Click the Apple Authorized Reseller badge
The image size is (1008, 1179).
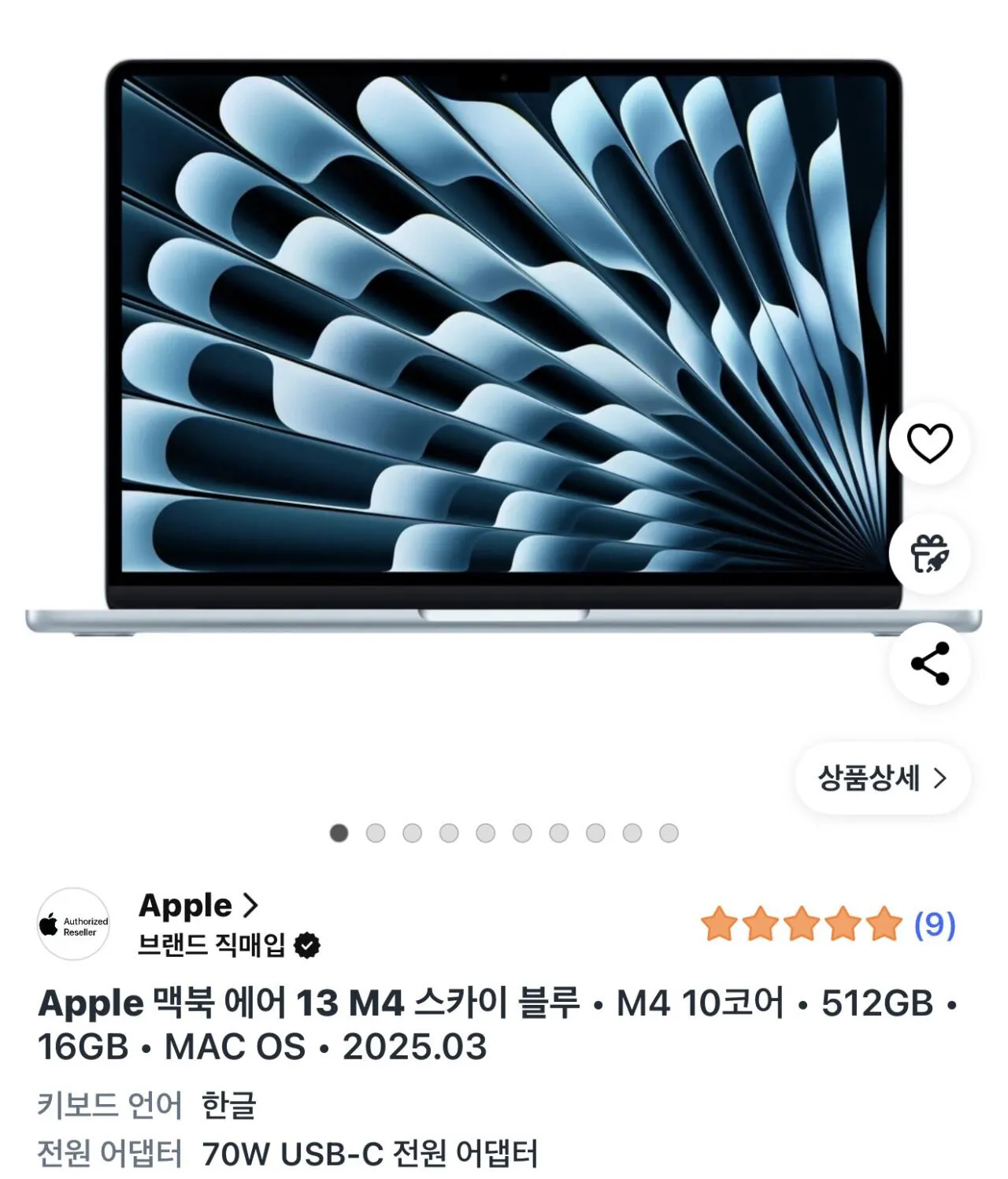coord(75,926)
